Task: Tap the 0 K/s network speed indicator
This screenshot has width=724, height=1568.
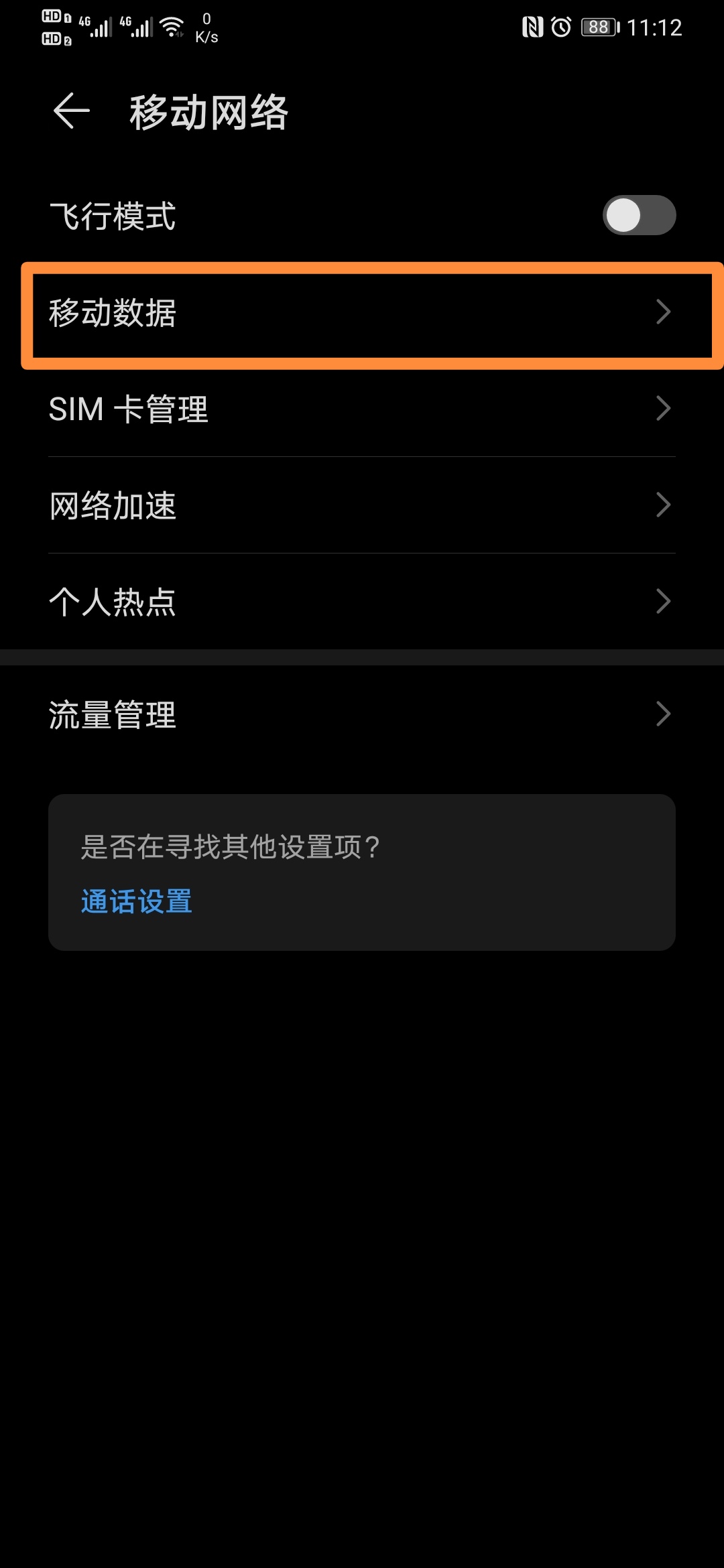Action: 206,28
